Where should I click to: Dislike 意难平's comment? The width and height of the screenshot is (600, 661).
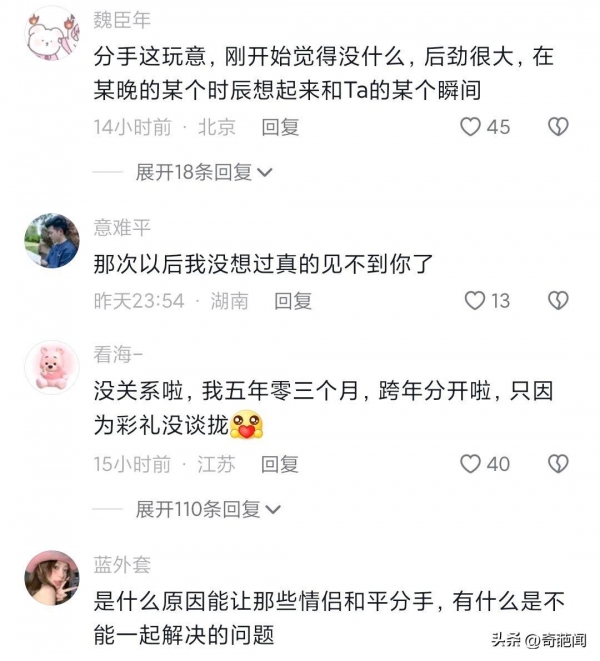558,300
